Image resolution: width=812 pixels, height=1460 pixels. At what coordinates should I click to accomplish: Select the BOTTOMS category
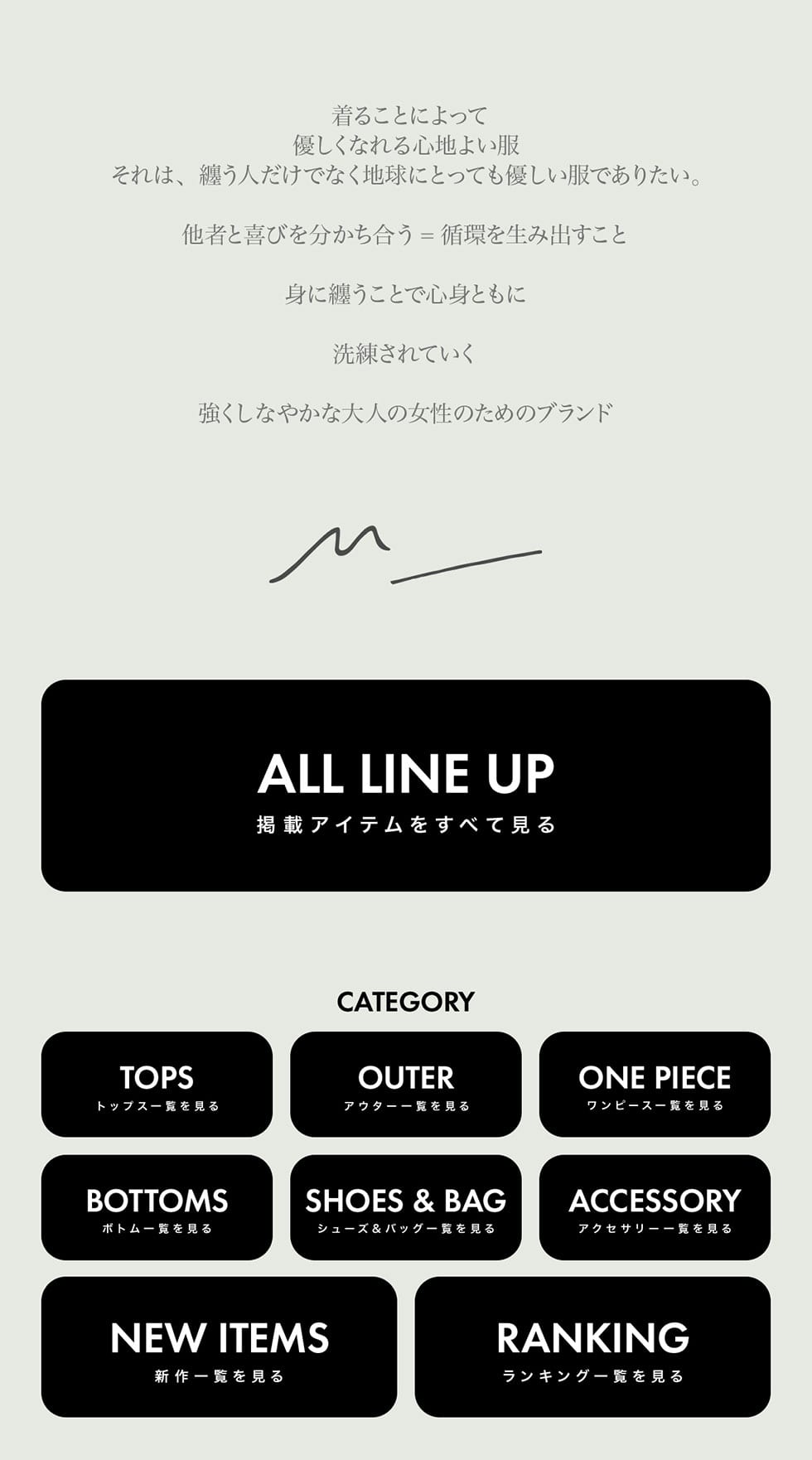(157, 1207)
